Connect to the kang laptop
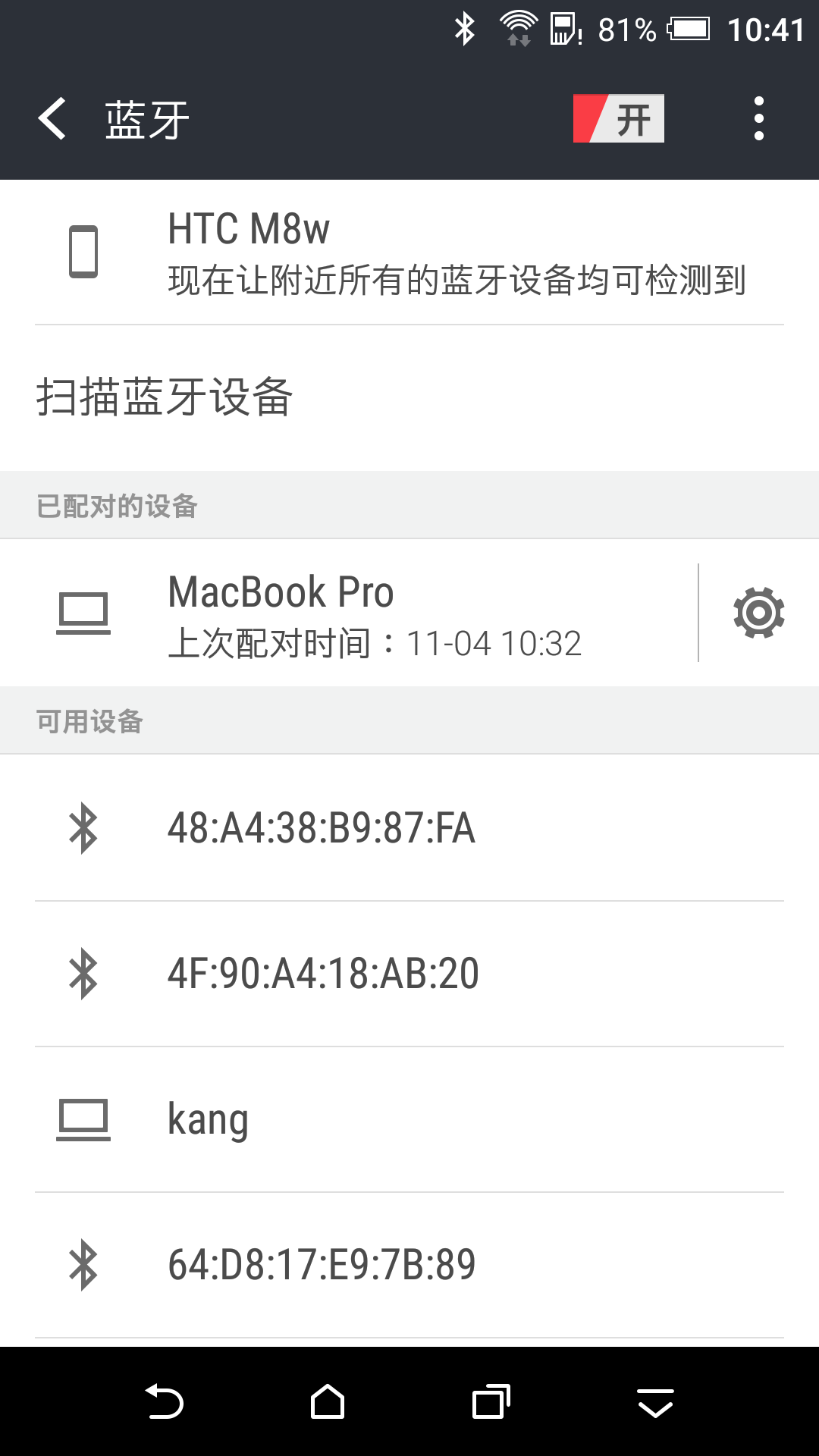Image resolution: width=819 pixels, height=1456 pixels. [409, 1119]
